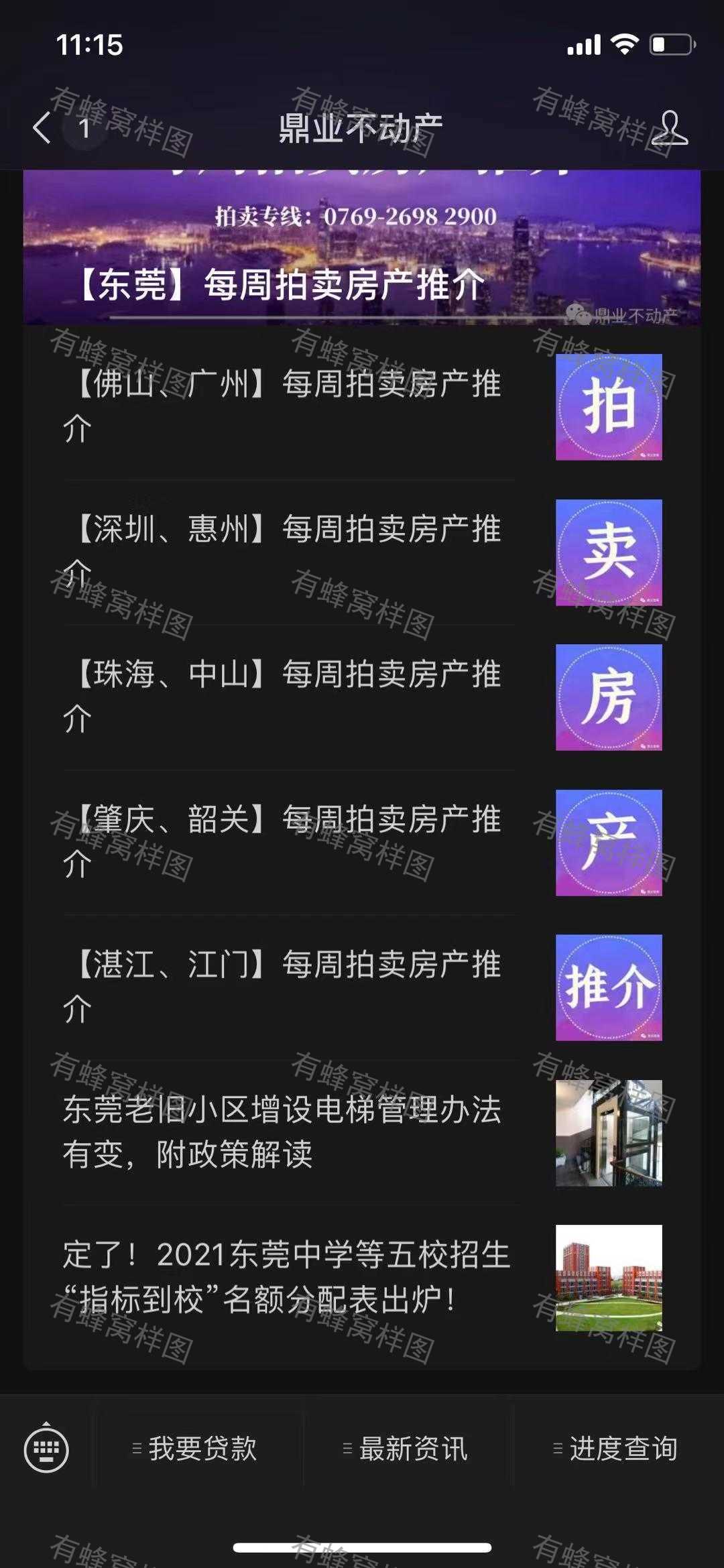724x1568 pixels.
Task: Open the 【珠海、中山】 auction article
Action: click(362, 697)
